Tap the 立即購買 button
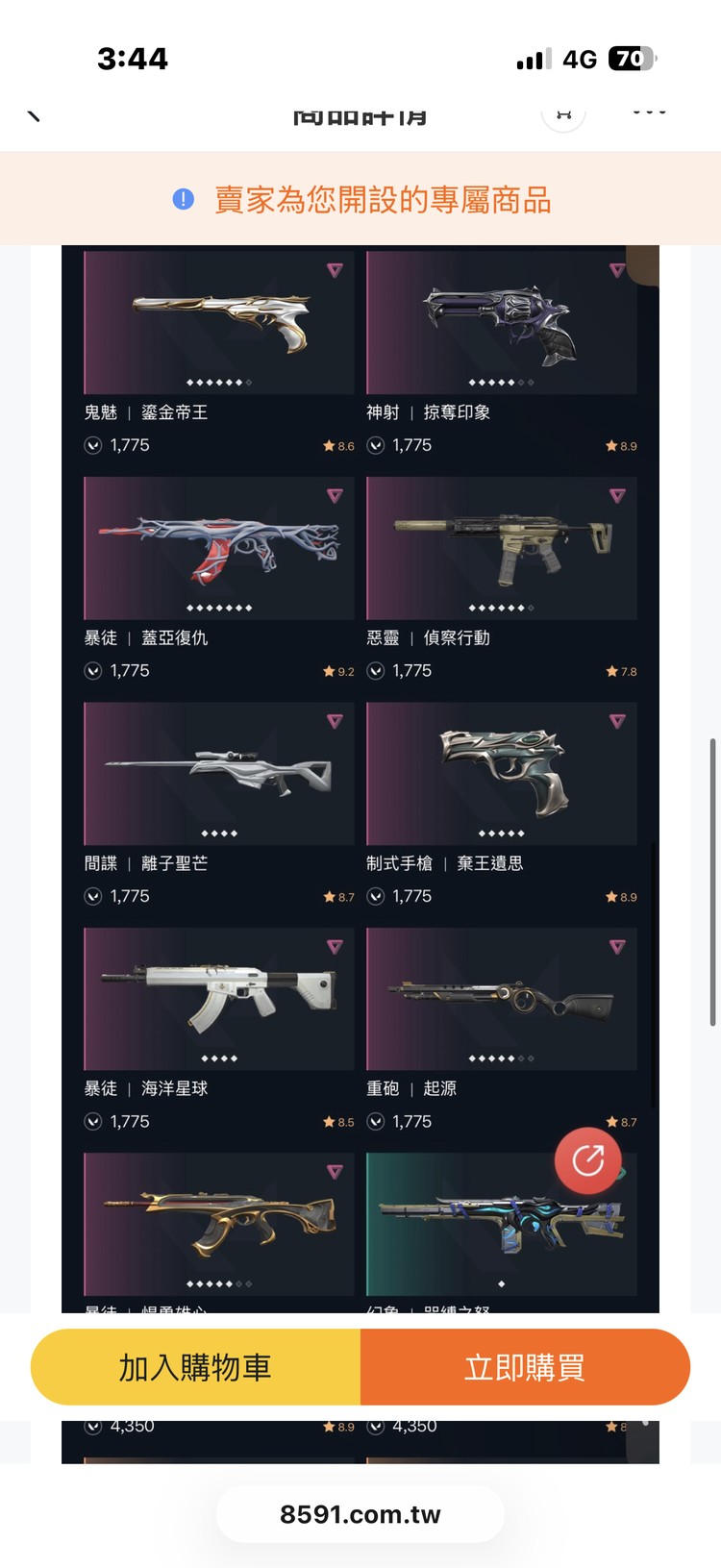This screenshot has width=721, height=1568. pyautogui.click(x=527, y=1366)
